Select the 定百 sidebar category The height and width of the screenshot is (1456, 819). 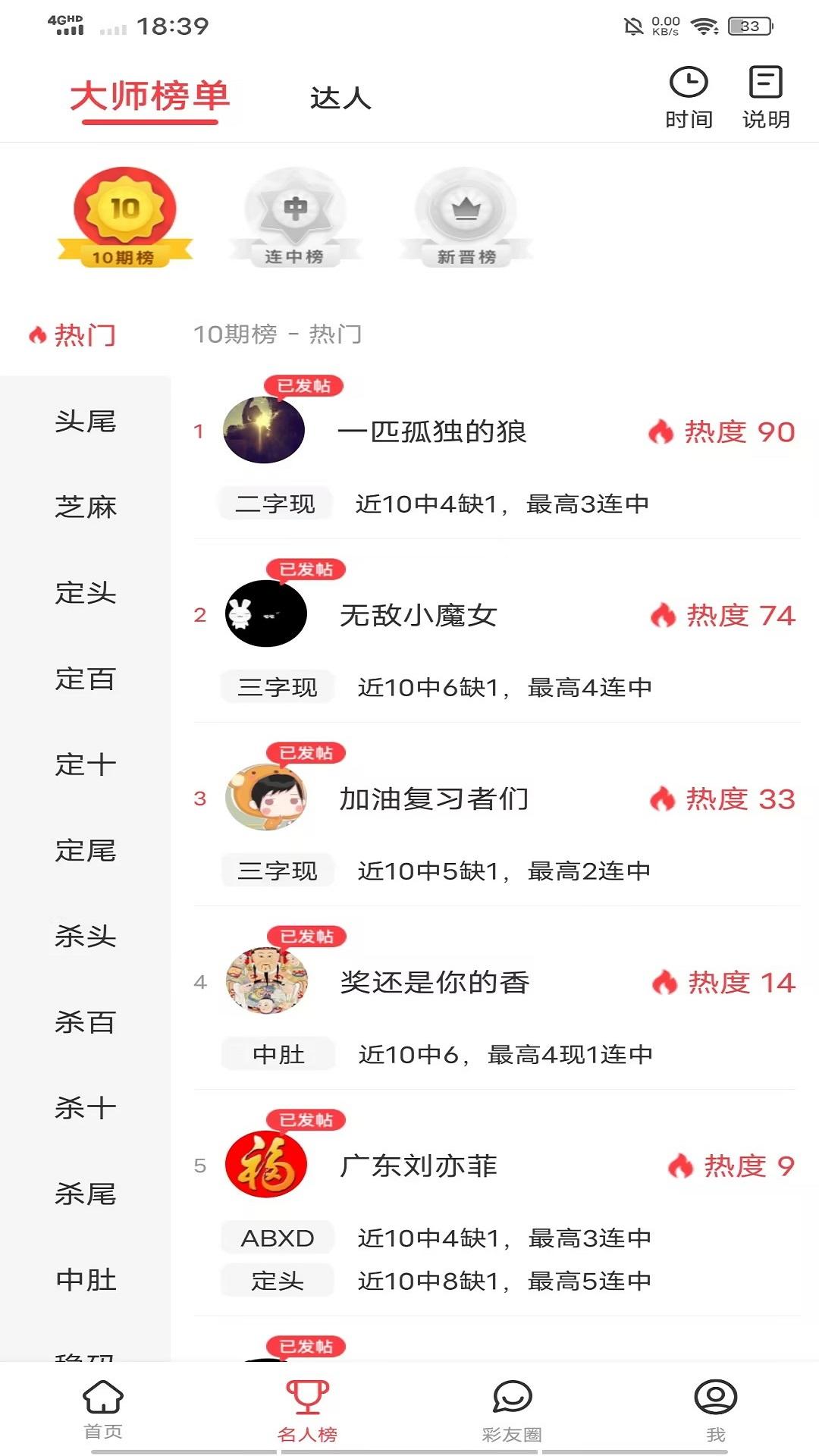(x=86, y=678)
